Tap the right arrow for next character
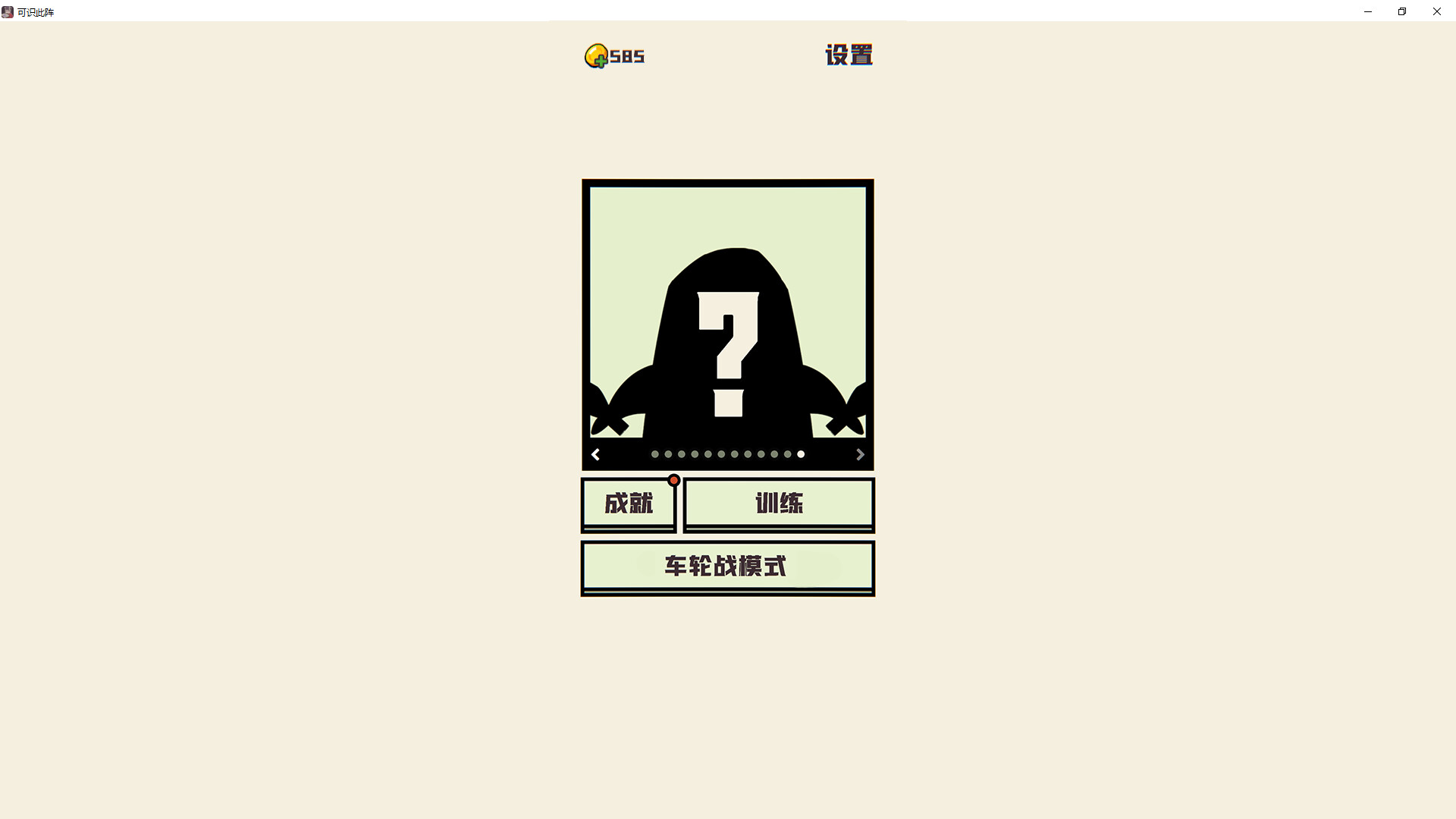Viewport: 1456px width, 819px height. coord(860,454)
